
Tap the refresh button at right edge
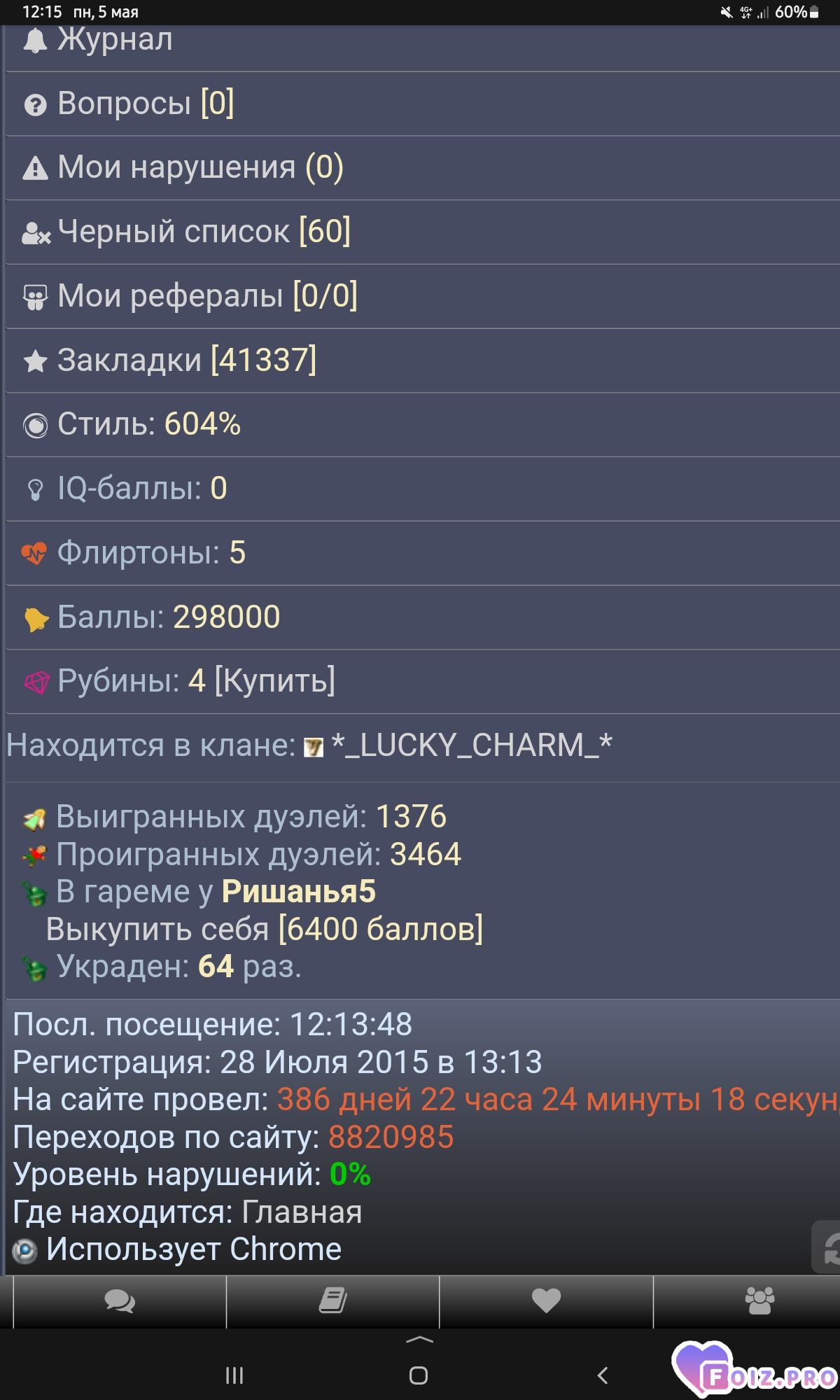[827, 1246]
